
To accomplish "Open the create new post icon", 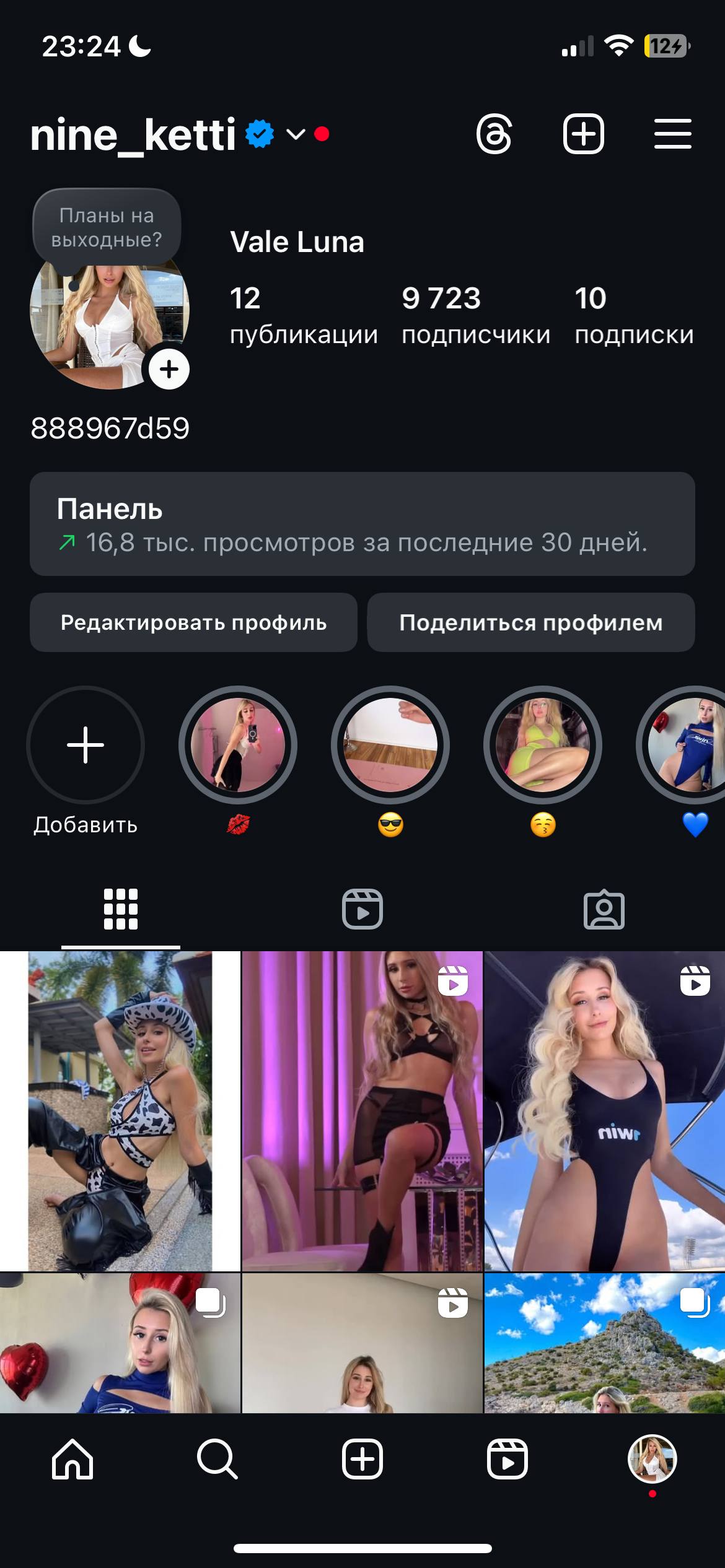I will pos(583,134).
